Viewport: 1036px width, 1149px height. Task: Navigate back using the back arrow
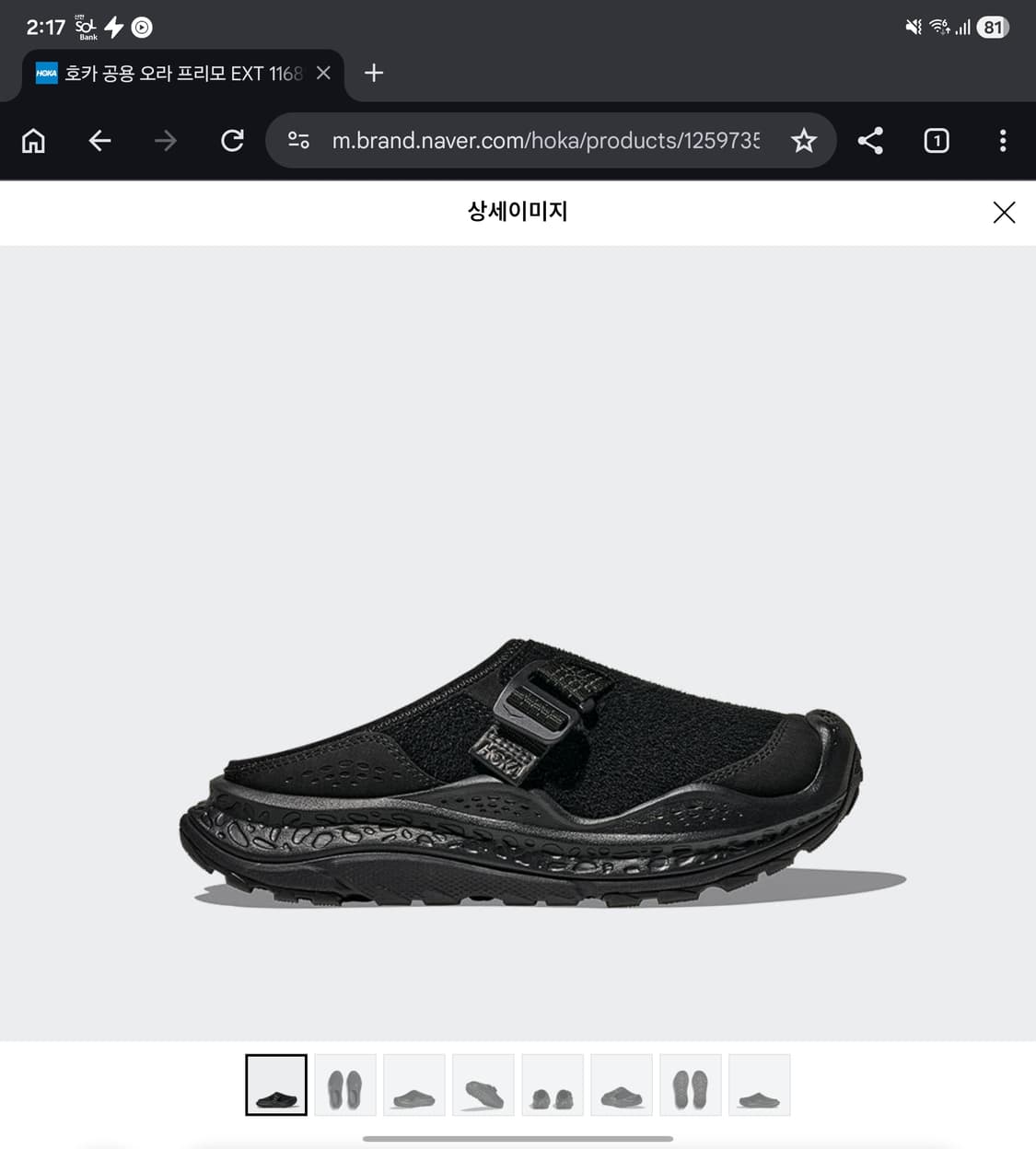(x=99, y=140)
